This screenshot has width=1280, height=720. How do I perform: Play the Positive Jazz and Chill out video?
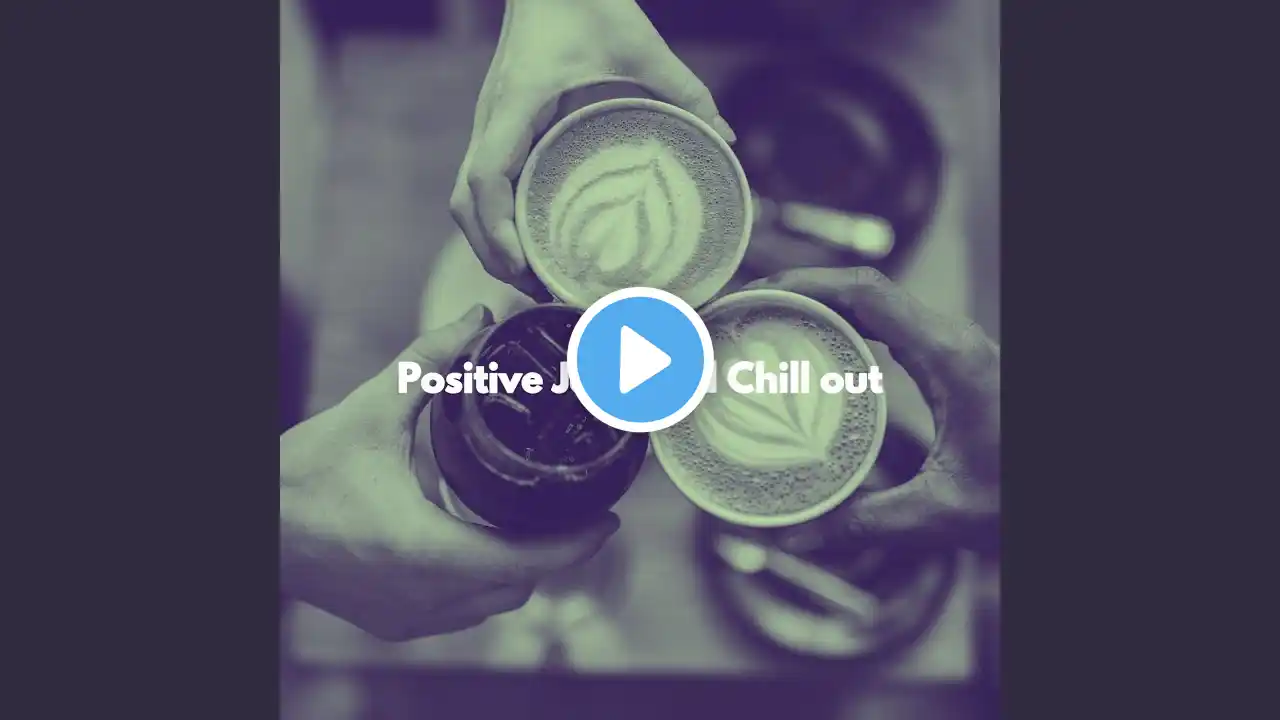click(640, 359)
